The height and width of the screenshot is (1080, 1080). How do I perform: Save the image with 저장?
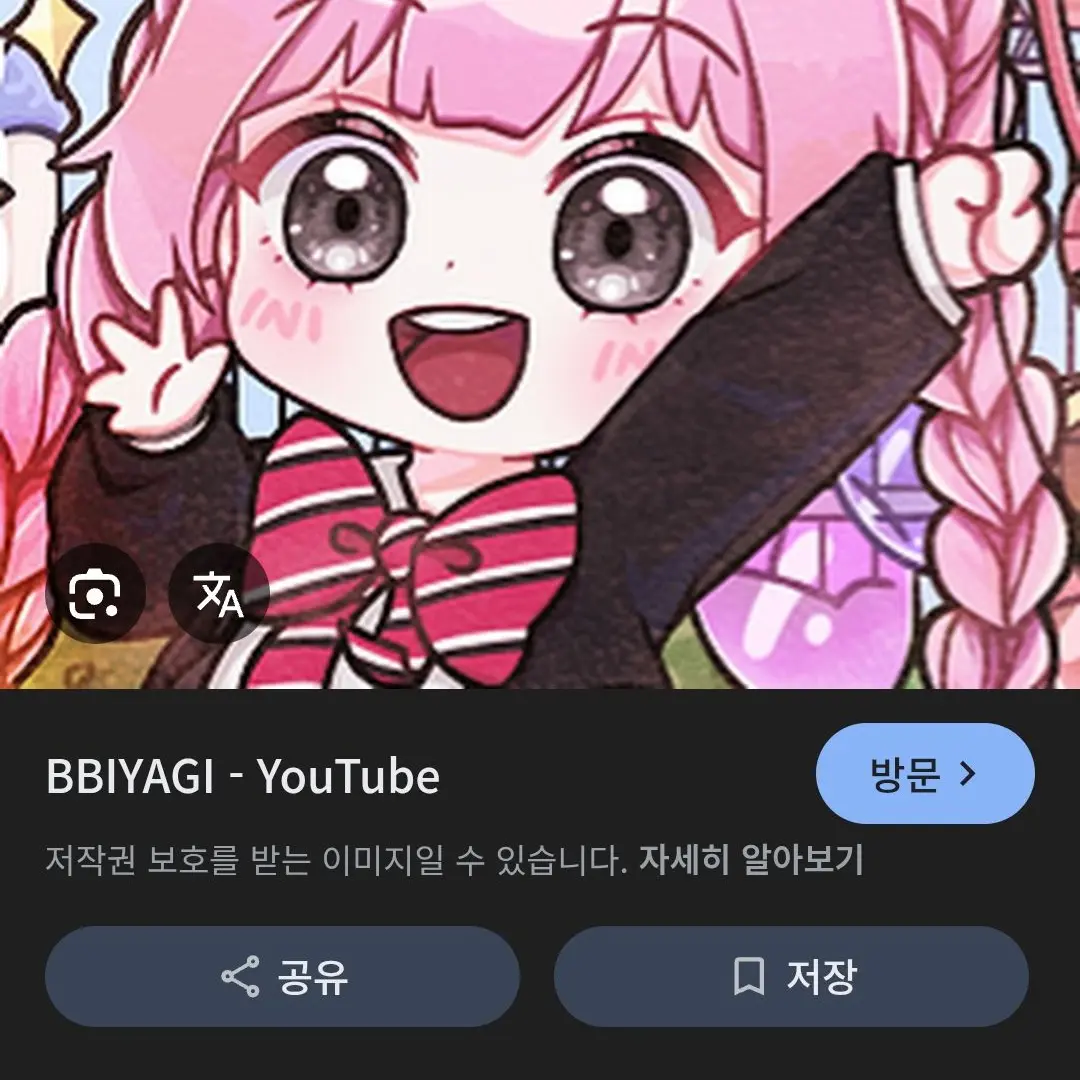pyautogui.click(x=791, y=976)
